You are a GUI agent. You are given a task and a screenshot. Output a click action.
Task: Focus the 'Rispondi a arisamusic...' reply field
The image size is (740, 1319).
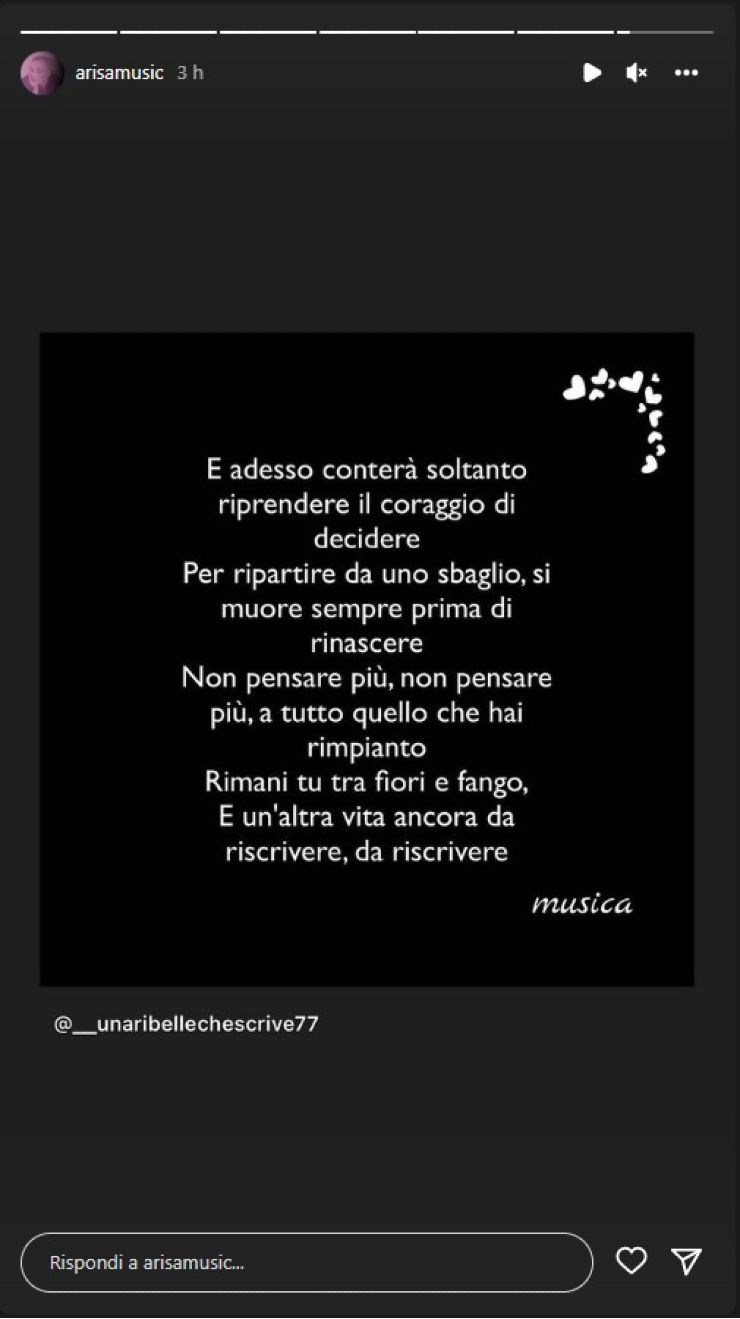306,1262
